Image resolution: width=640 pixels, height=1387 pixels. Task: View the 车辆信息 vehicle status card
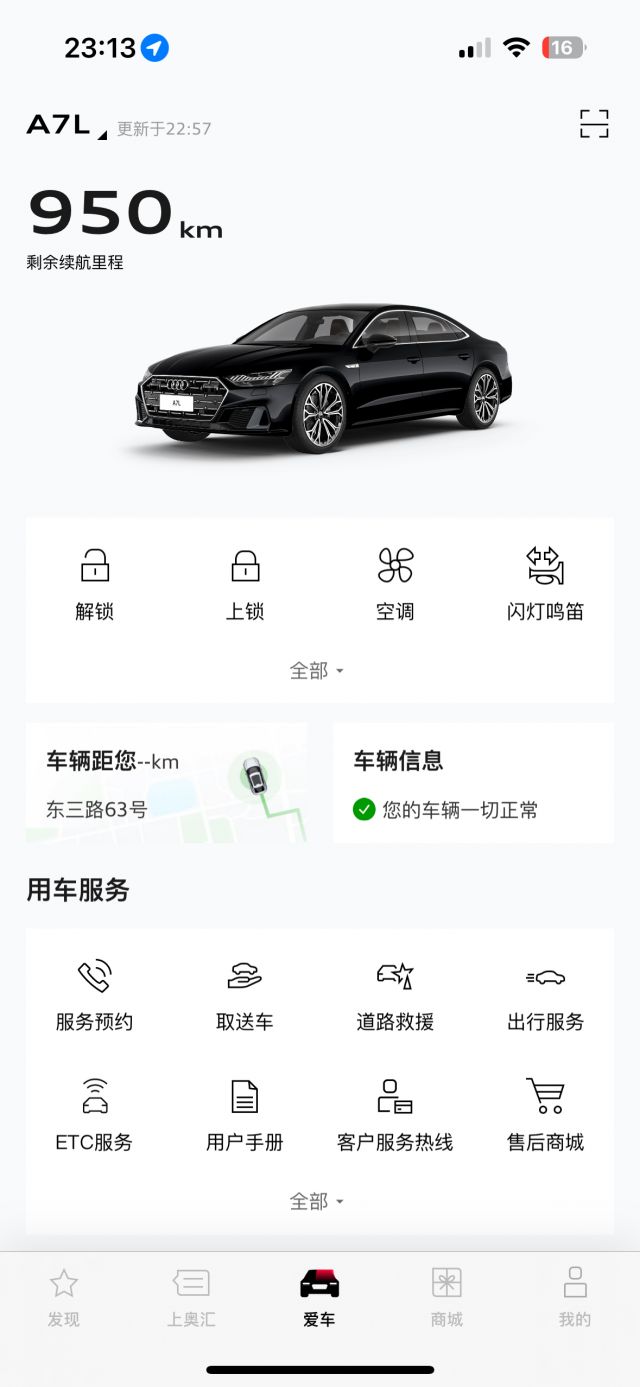[x=473, y=783]
